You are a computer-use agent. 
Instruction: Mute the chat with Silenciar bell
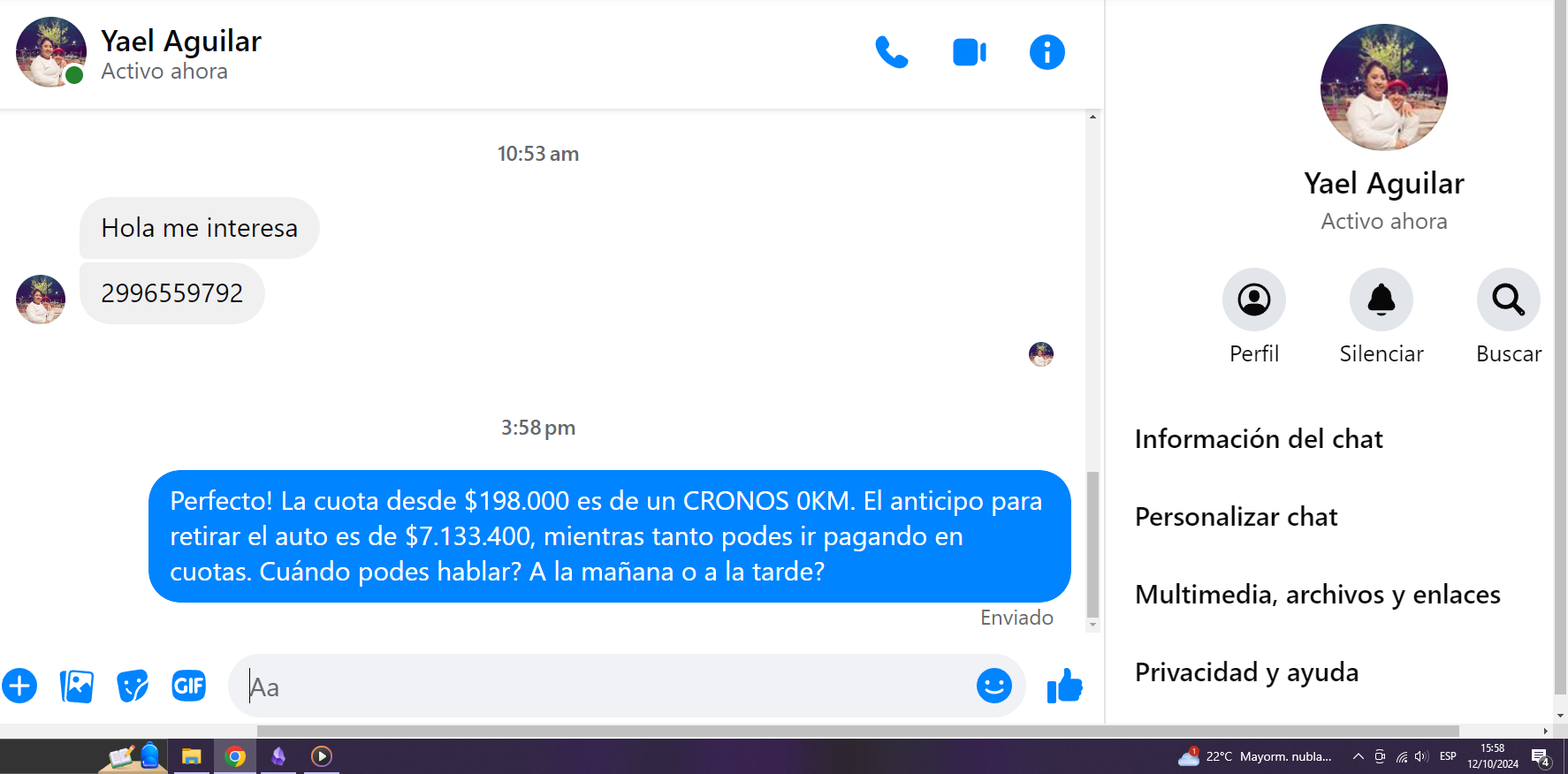[1381, 300]
